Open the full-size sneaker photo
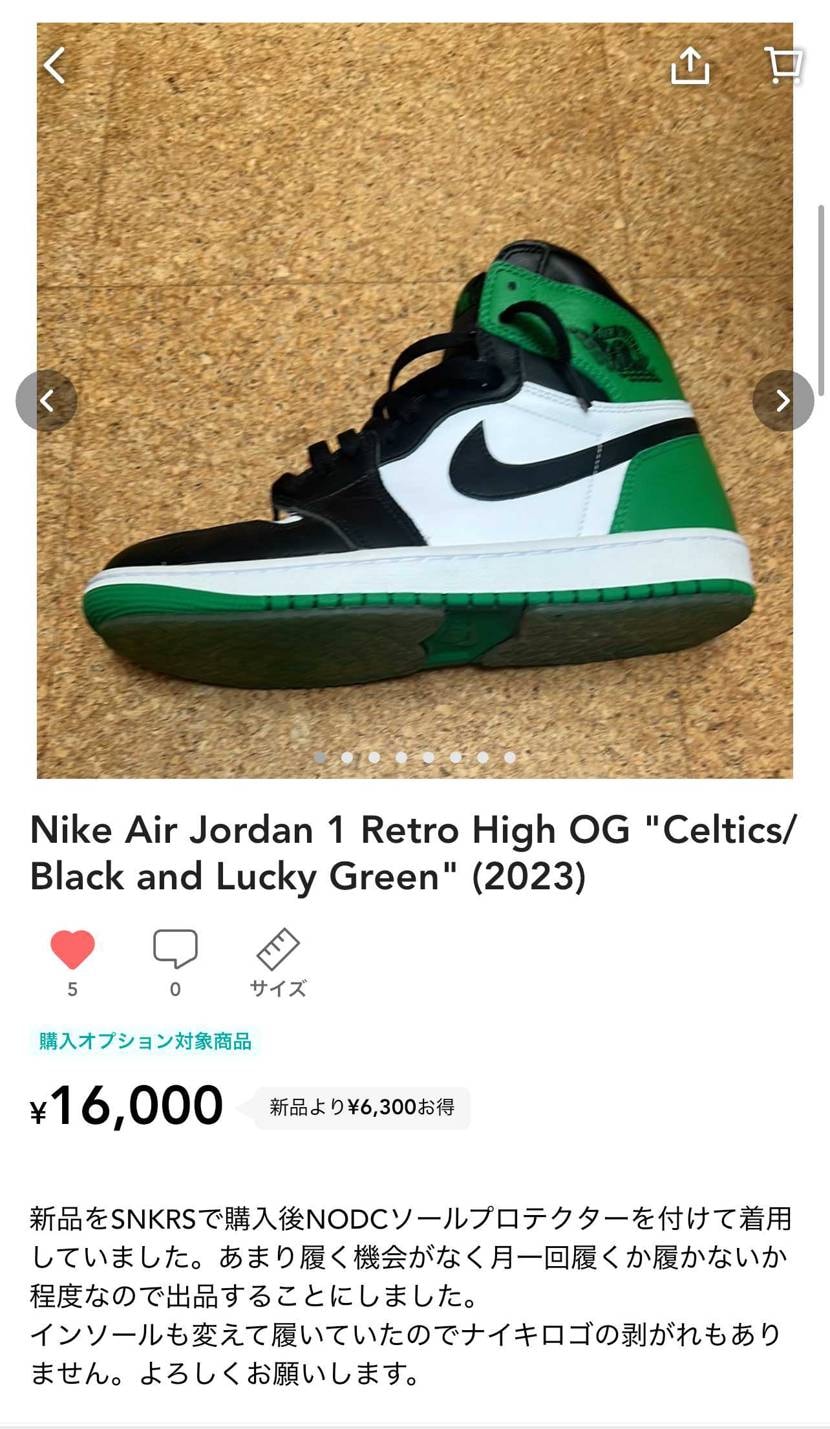 click(x=415, y=450)
